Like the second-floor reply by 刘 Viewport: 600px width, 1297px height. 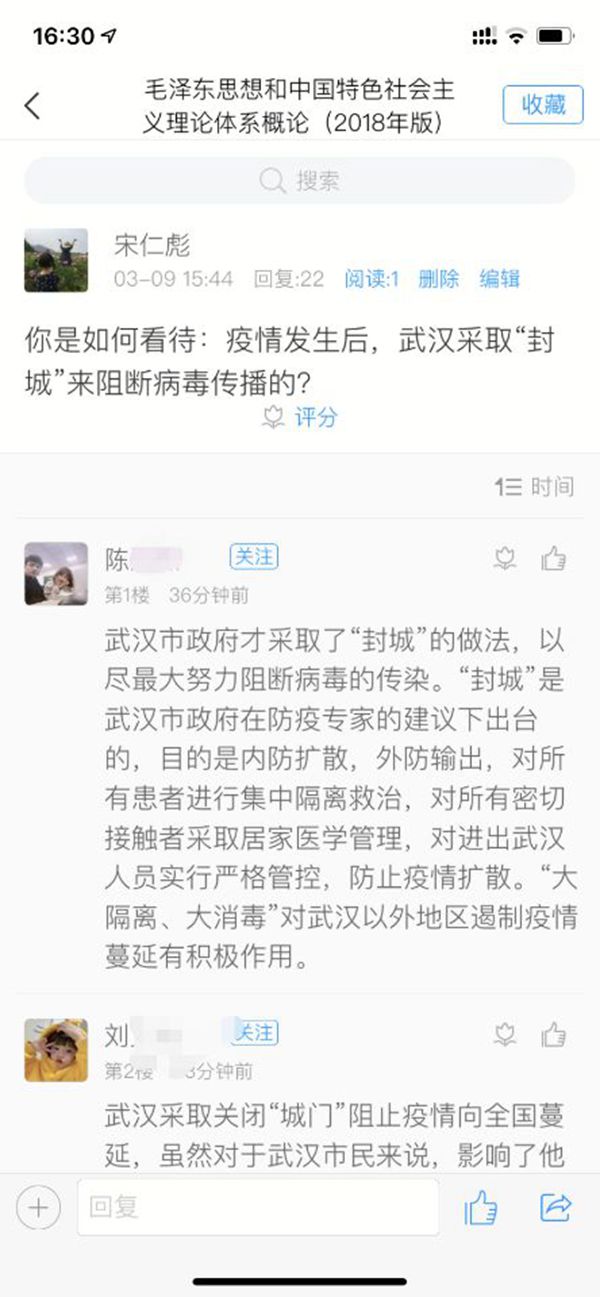(x=553, y=1034)
